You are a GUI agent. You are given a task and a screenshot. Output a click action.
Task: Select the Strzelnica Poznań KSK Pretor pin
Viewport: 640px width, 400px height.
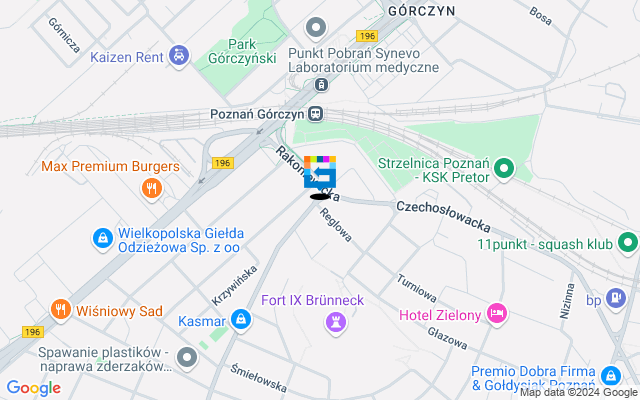click(x=504, y=169)
